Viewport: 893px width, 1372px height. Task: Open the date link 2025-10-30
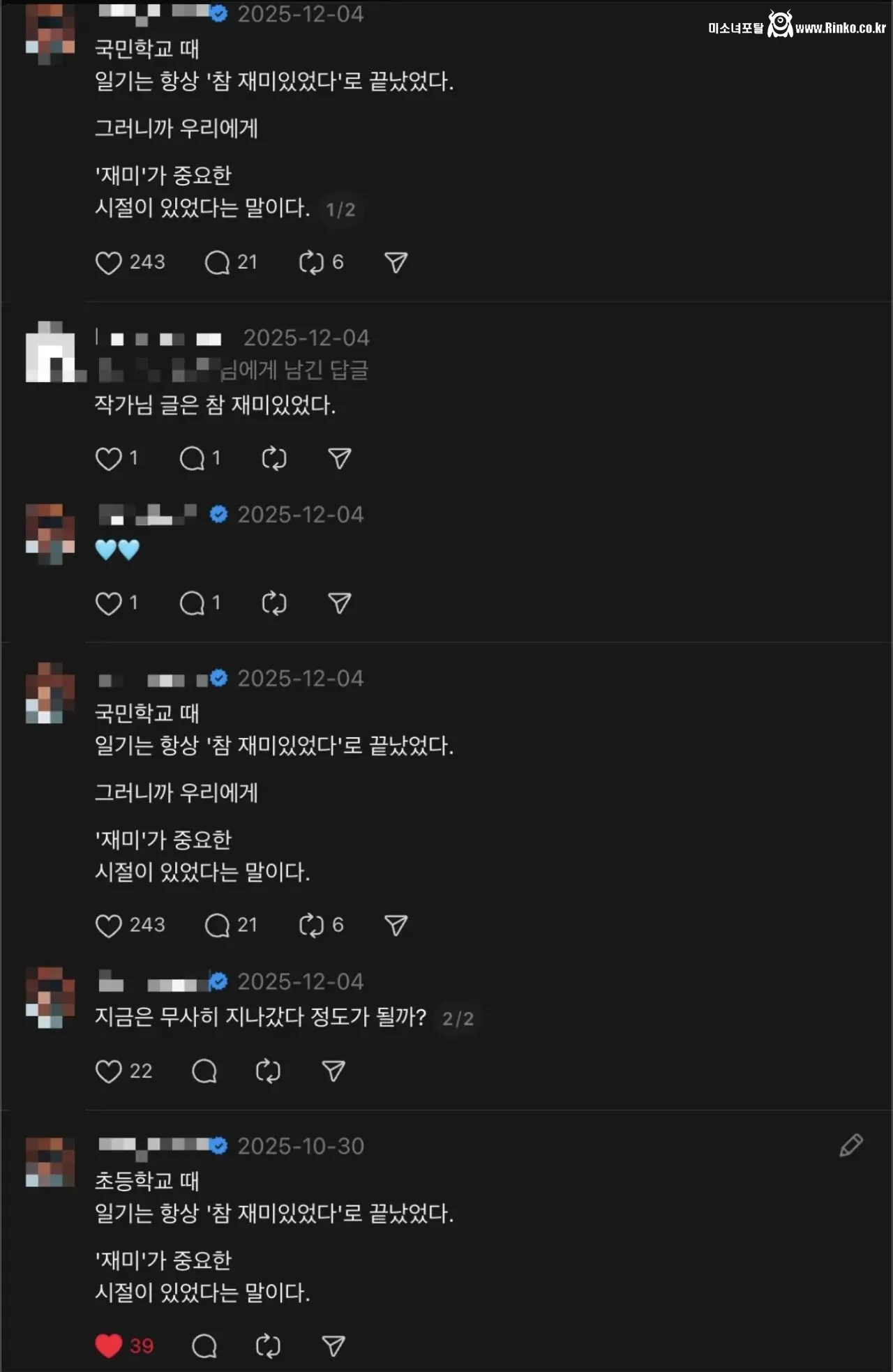click(x=300, y=1145)
